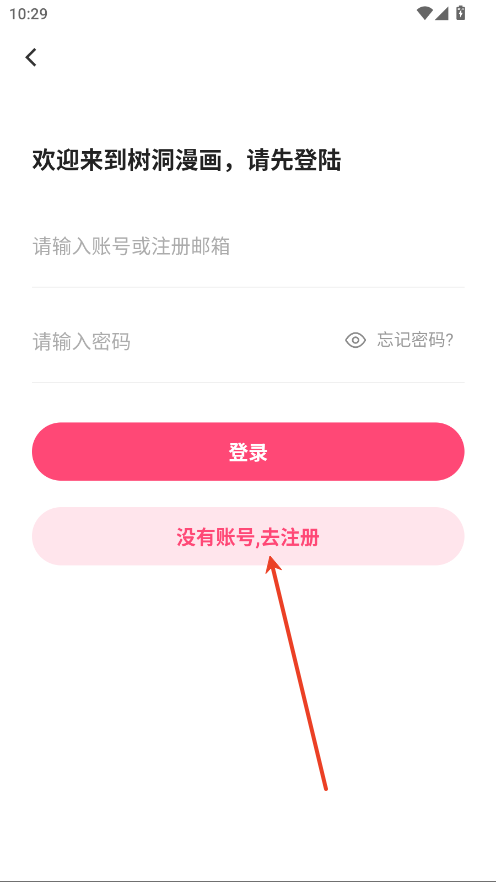Open the 忘记密码? link
Screen dimensions: 496x882
[415, 340]
